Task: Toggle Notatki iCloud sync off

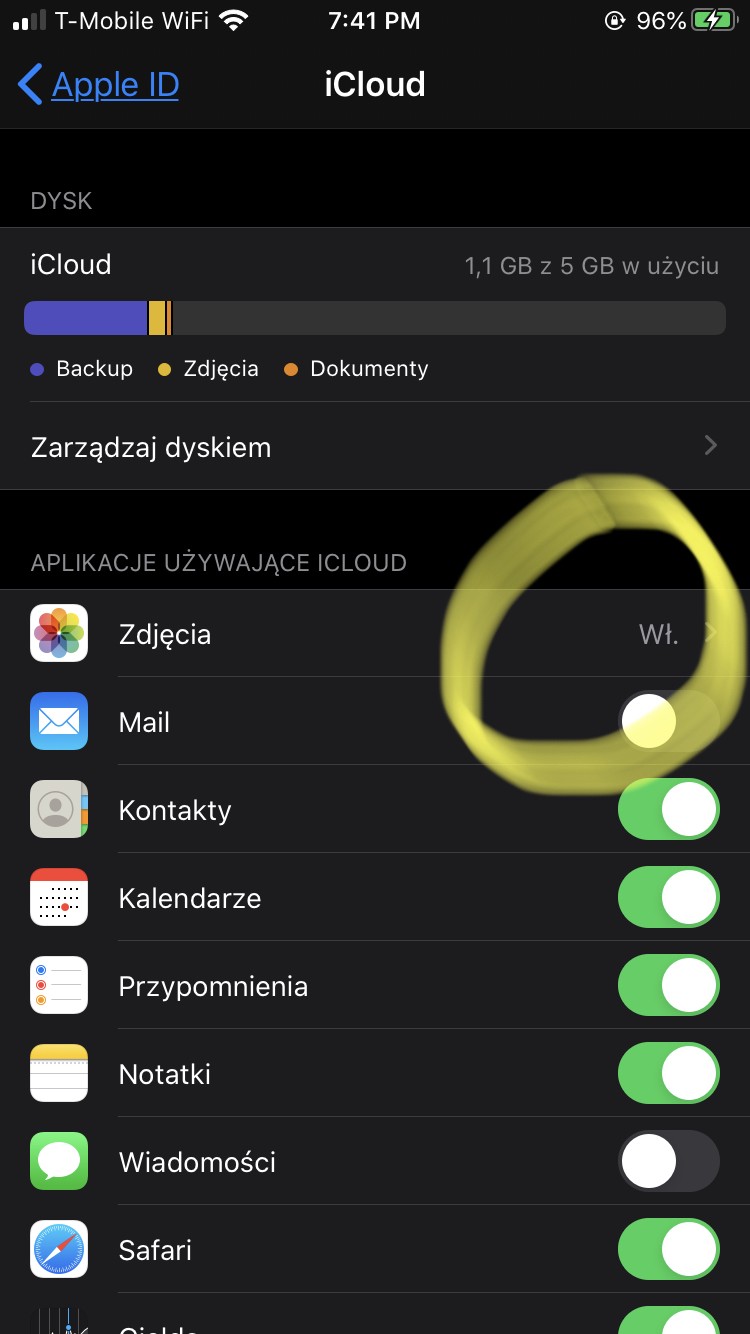Action: tap(668, 1074)
